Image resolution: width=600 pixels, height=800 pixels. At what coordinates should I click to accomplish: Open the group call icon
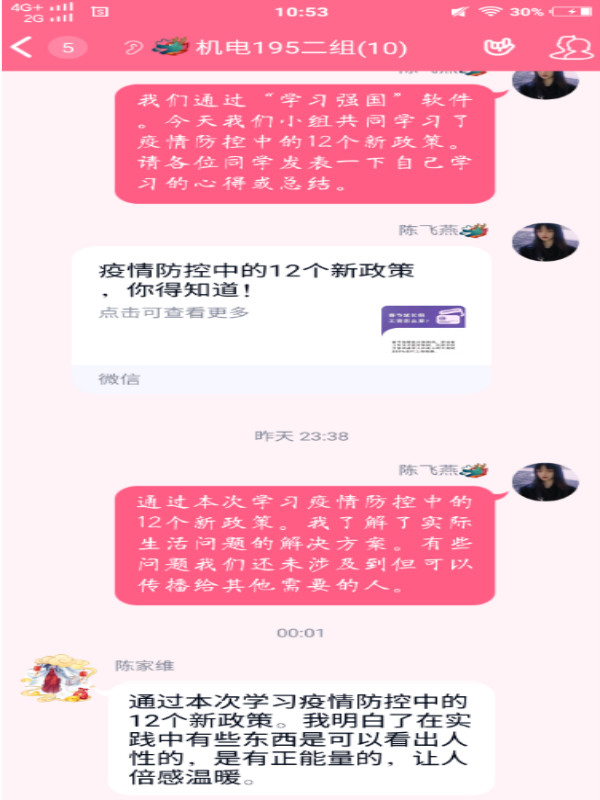[498, 47]
